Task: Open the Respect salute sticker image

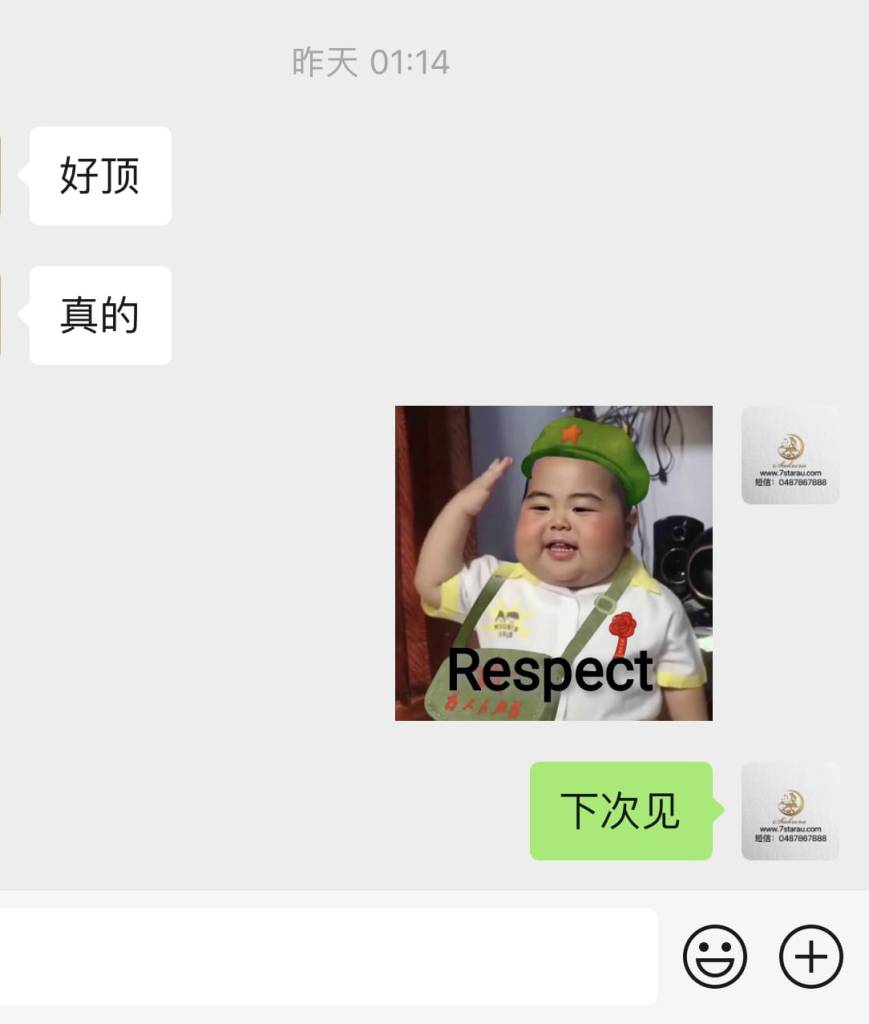Action: pyautogui.click(x=553, y=563)
